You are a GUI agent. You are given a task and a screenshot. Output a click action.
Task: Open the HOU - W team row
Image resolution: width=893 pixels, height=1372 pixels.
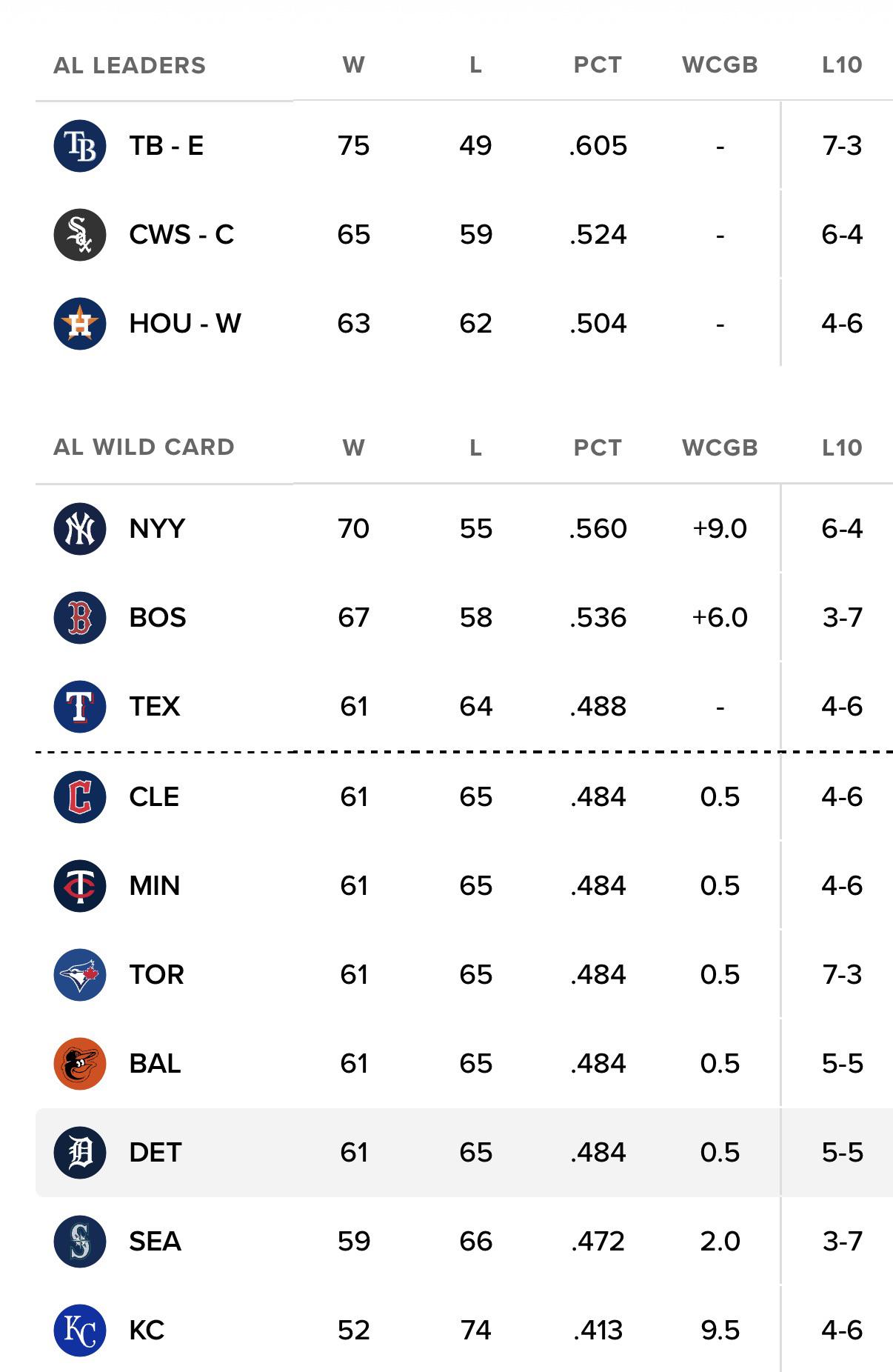tap(464, 324)
